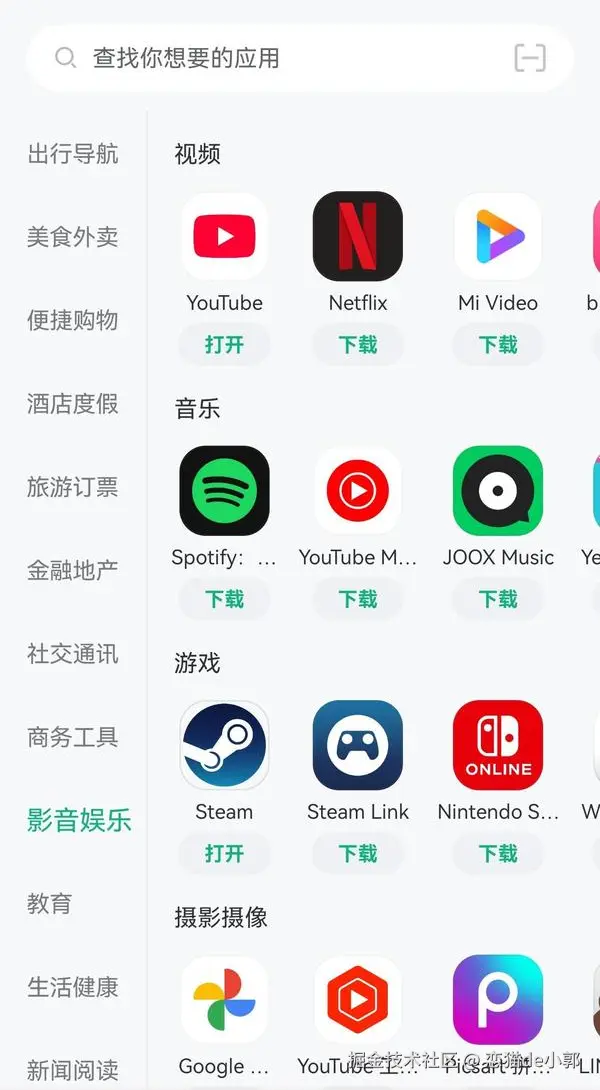Tap 下载 under Spotify
The image size is (600, 1090).
(x=224, y=599)
